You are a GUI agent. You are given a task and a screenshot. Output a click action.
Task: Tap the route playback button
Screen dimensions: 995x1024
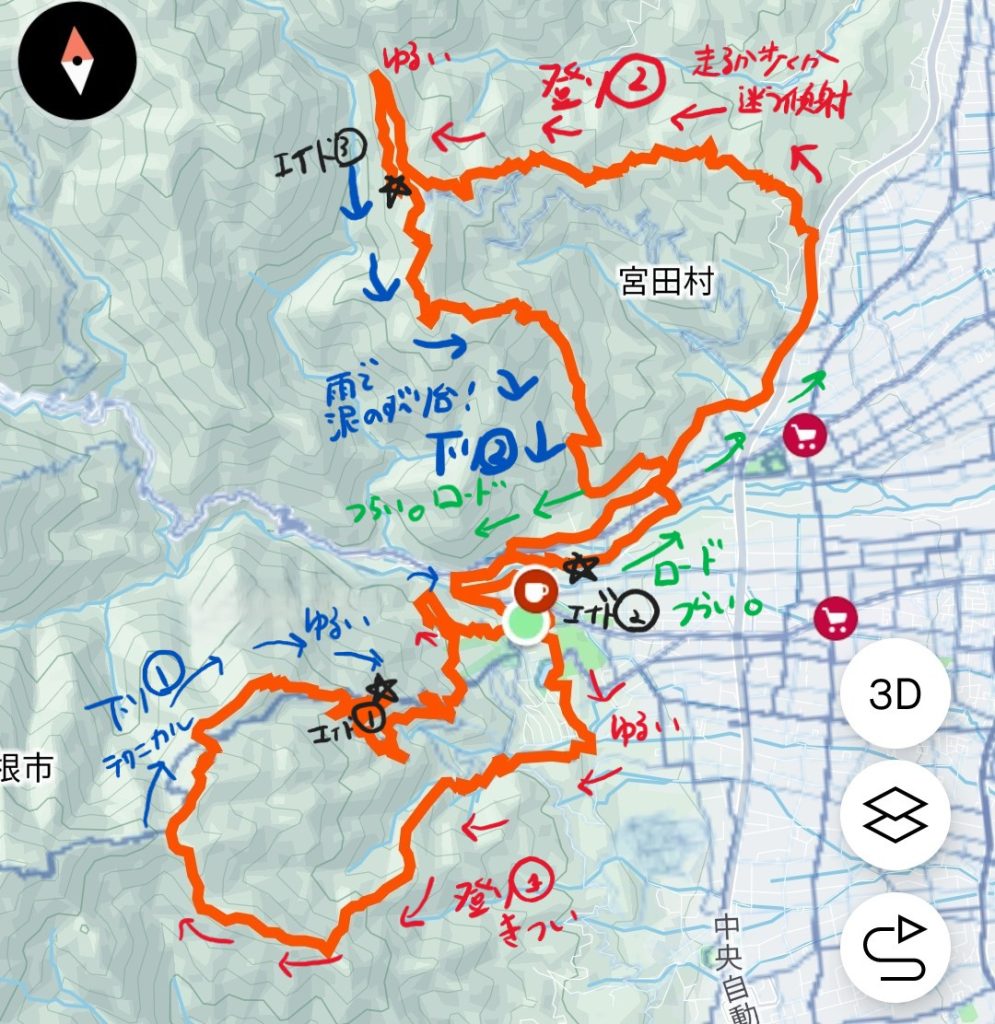point(895,943)
